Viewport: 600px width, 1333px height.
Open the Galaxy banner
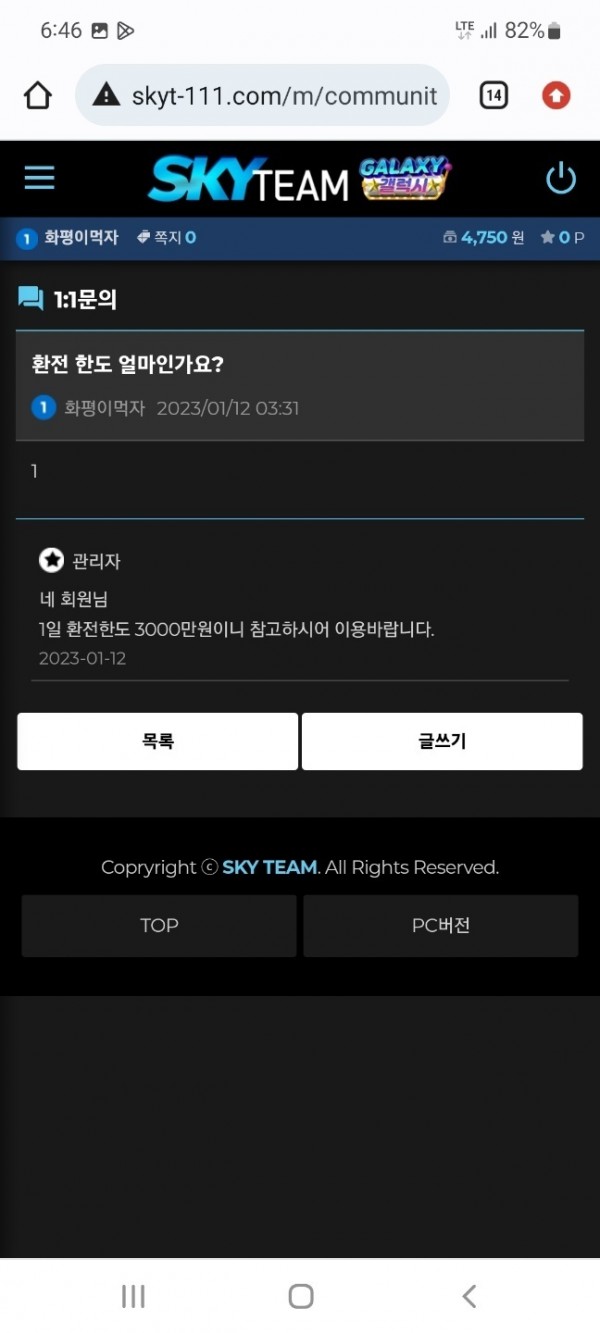click(x=405, y=180)
